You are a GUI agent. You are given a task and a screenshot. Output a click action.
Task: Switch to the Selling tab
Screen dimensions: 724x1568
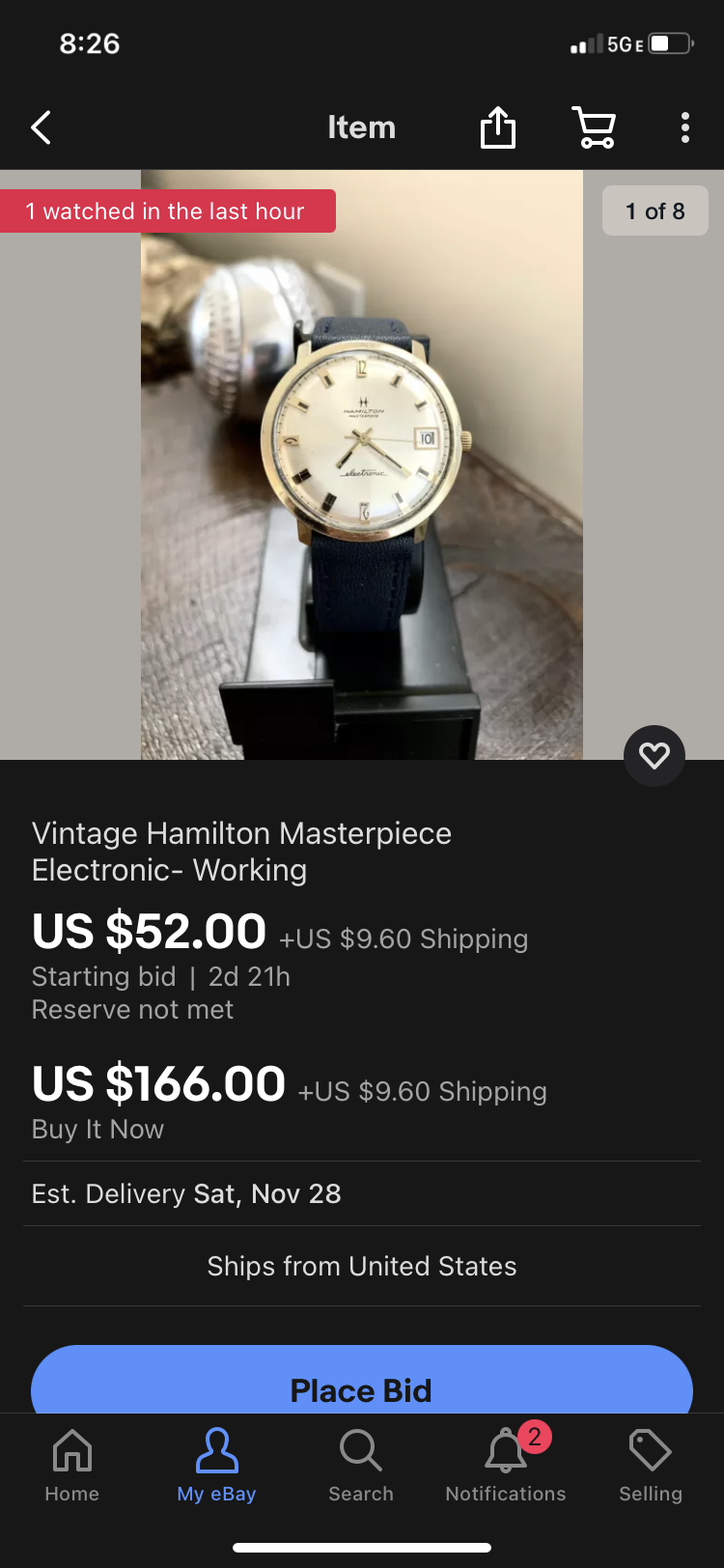[x=651, y=1466]
